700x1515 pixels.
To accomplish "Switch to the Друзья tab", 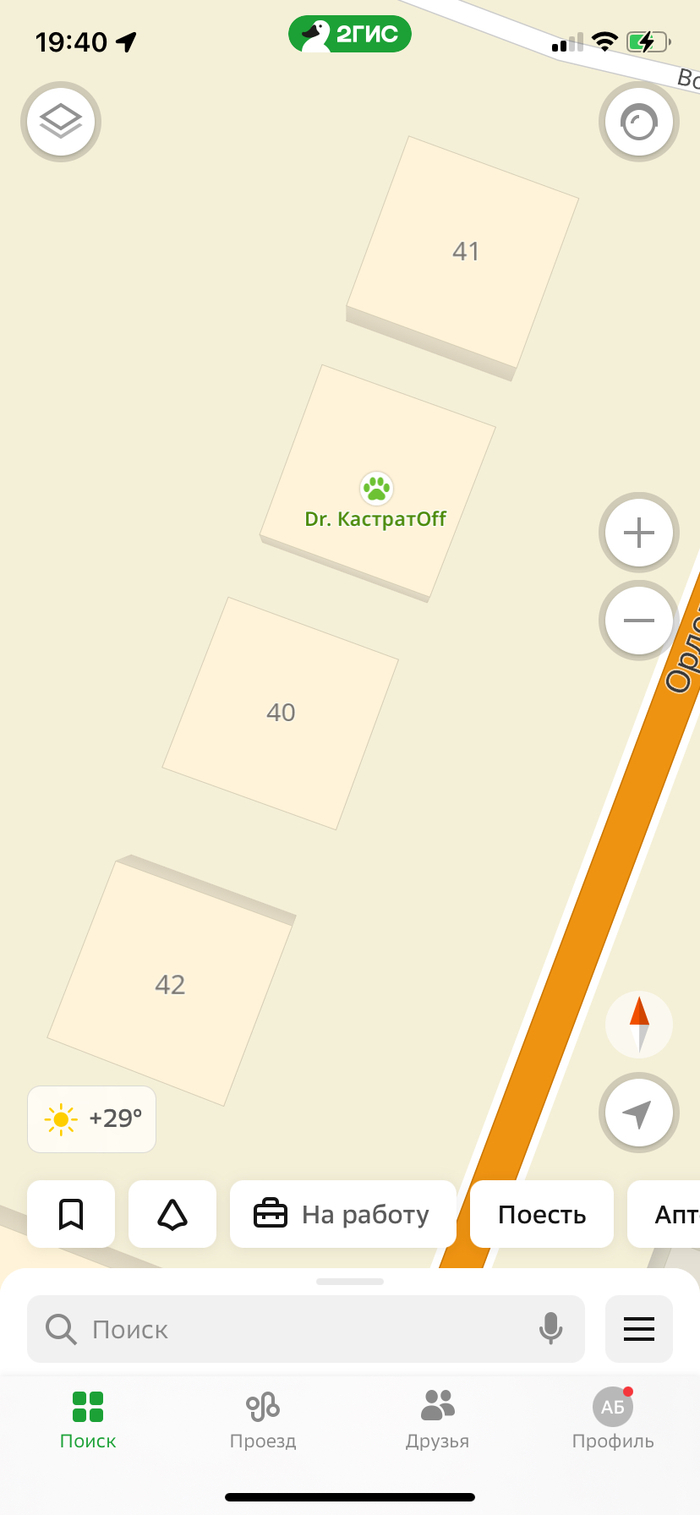I will coord(437,1420).
